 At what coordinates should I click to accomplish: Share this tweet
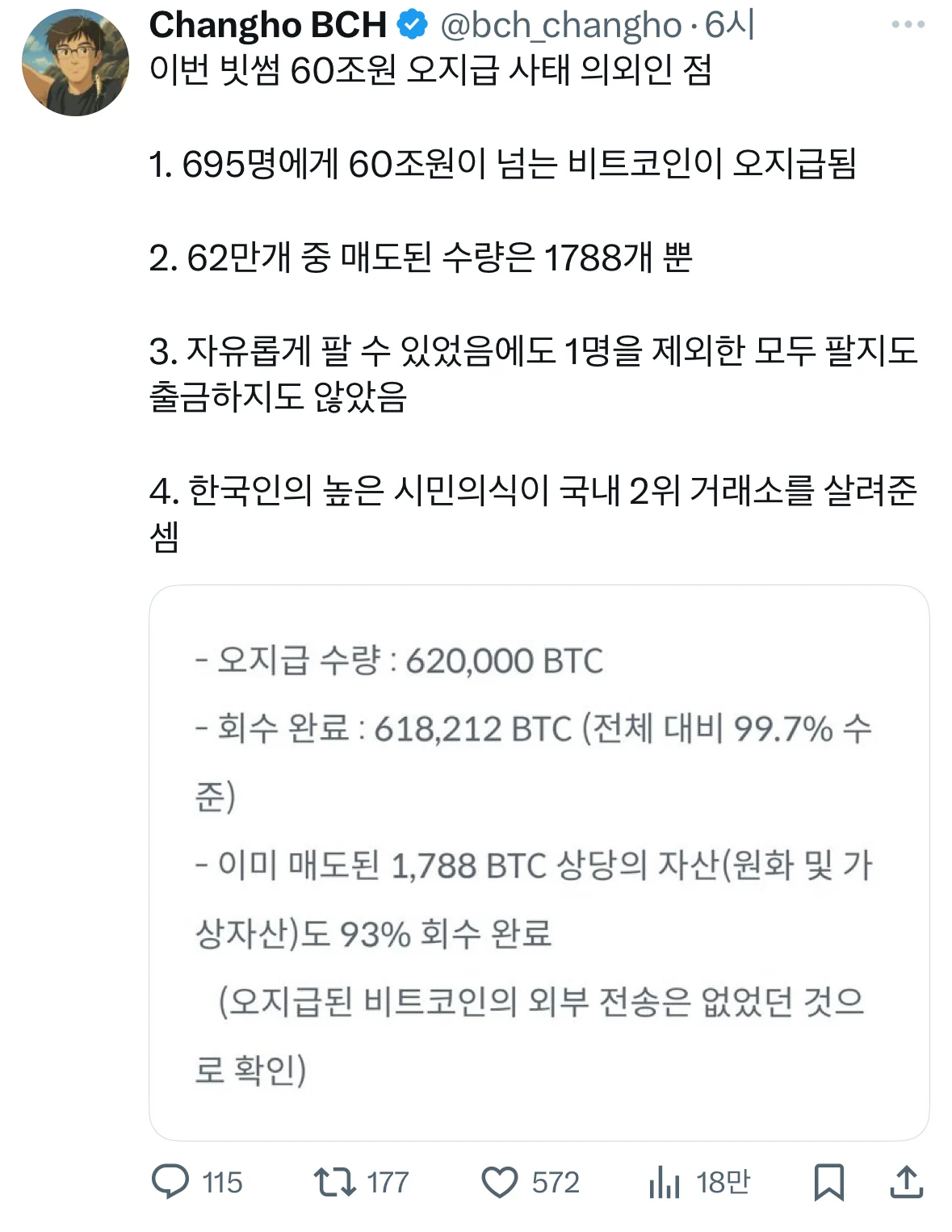click(906, 1182)
